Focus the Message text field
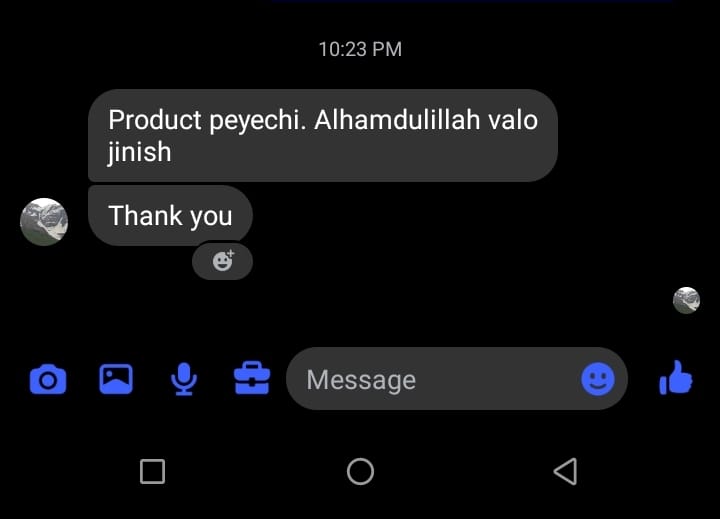The height and width of the screenshot is (519, 720). click(430, 380)
